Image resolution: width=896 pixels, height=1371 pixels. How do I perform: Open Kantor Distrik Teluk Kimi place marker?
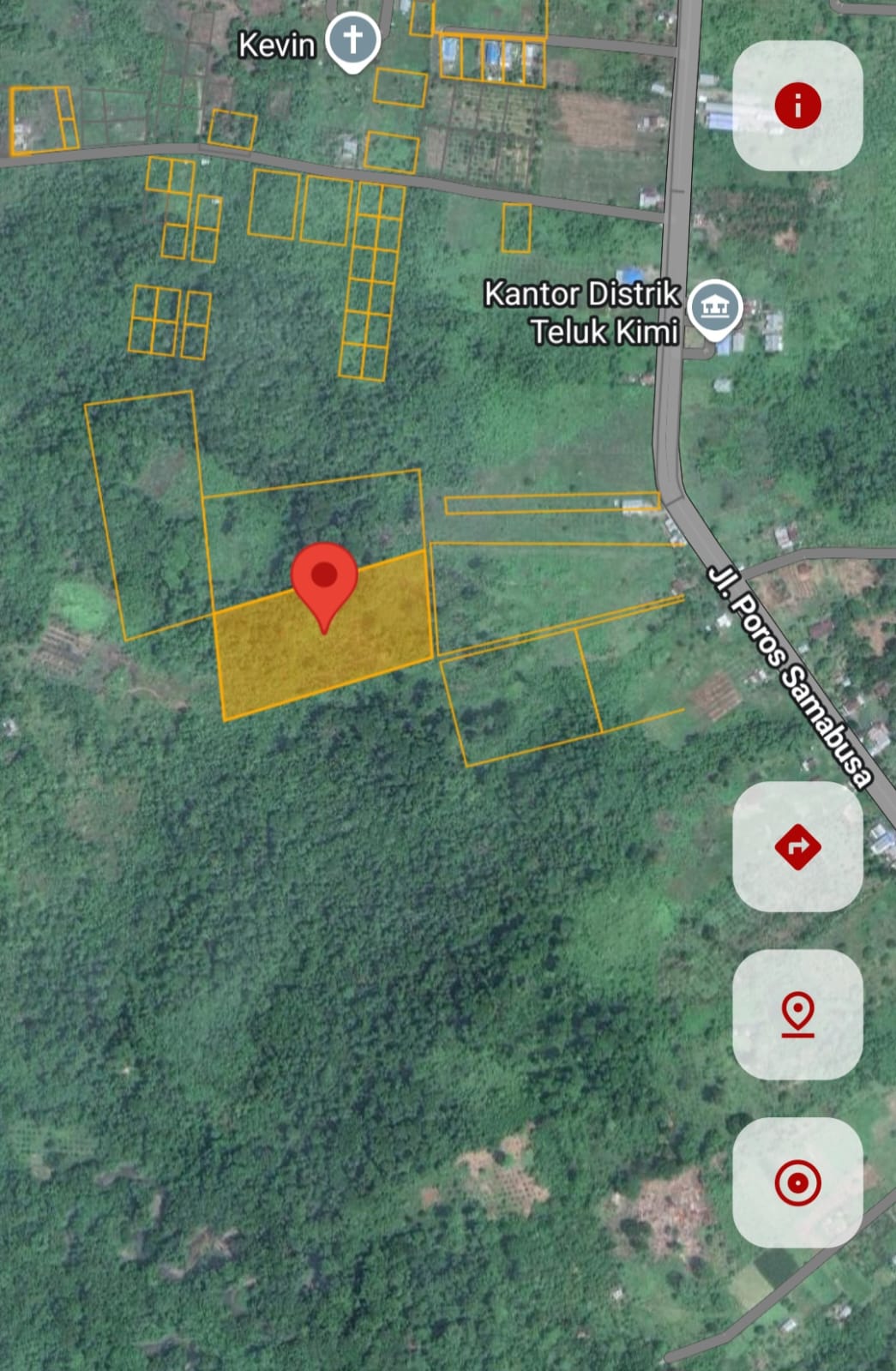[x=716, y=307]
